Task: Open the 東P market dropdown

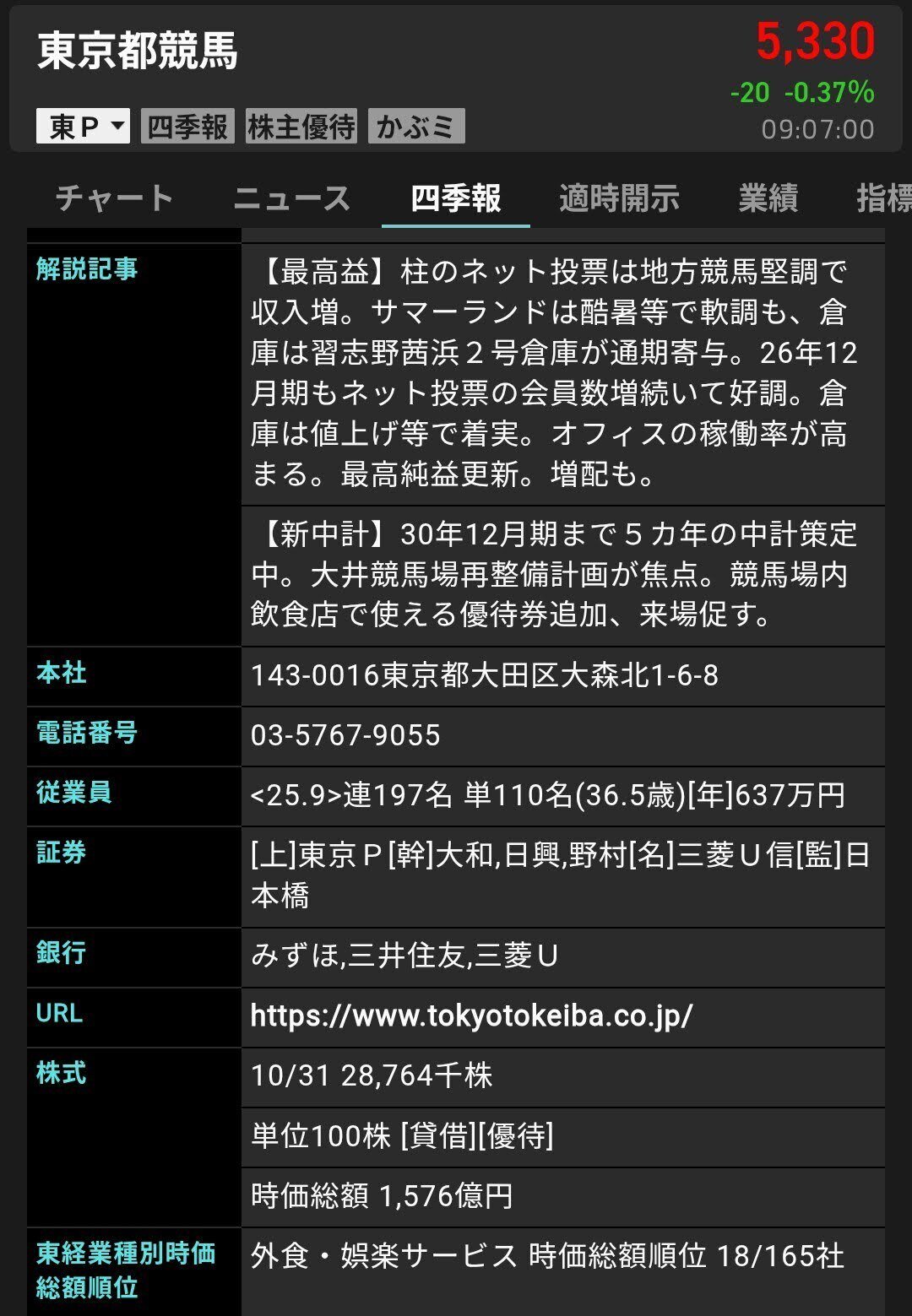Action: 83,127
